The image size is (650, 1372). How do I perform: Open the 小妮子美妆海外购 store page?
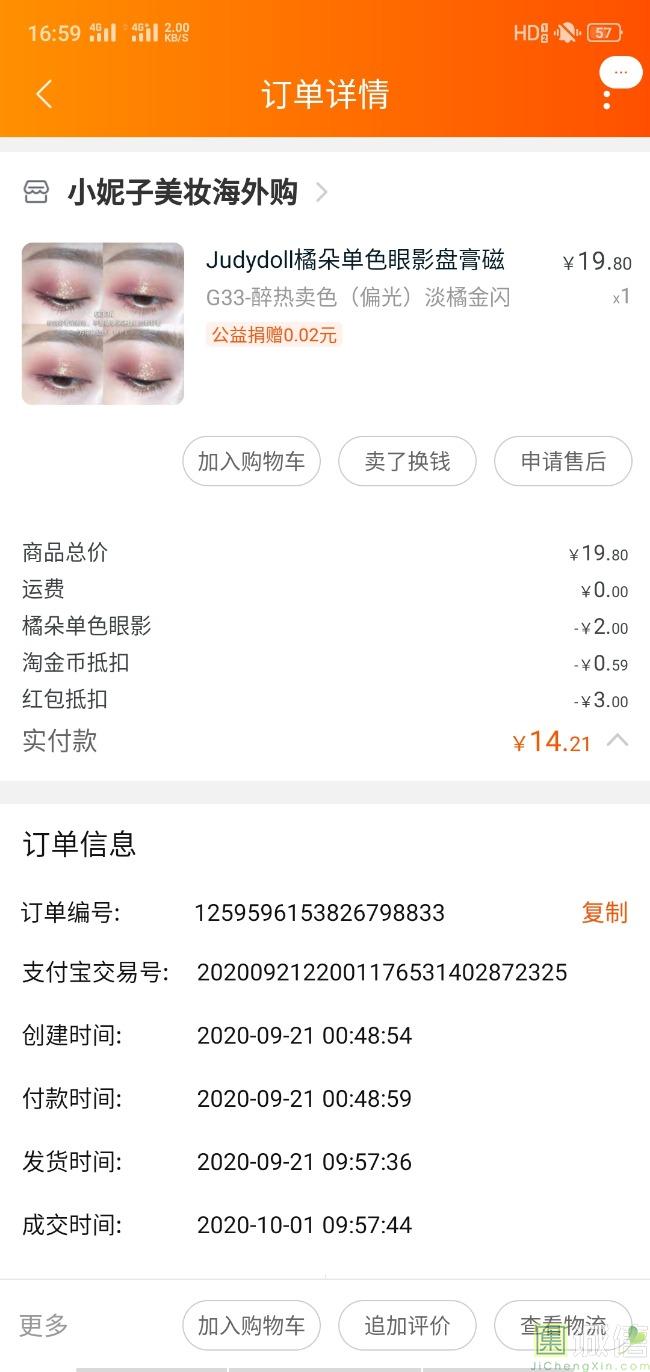[182, 192]
